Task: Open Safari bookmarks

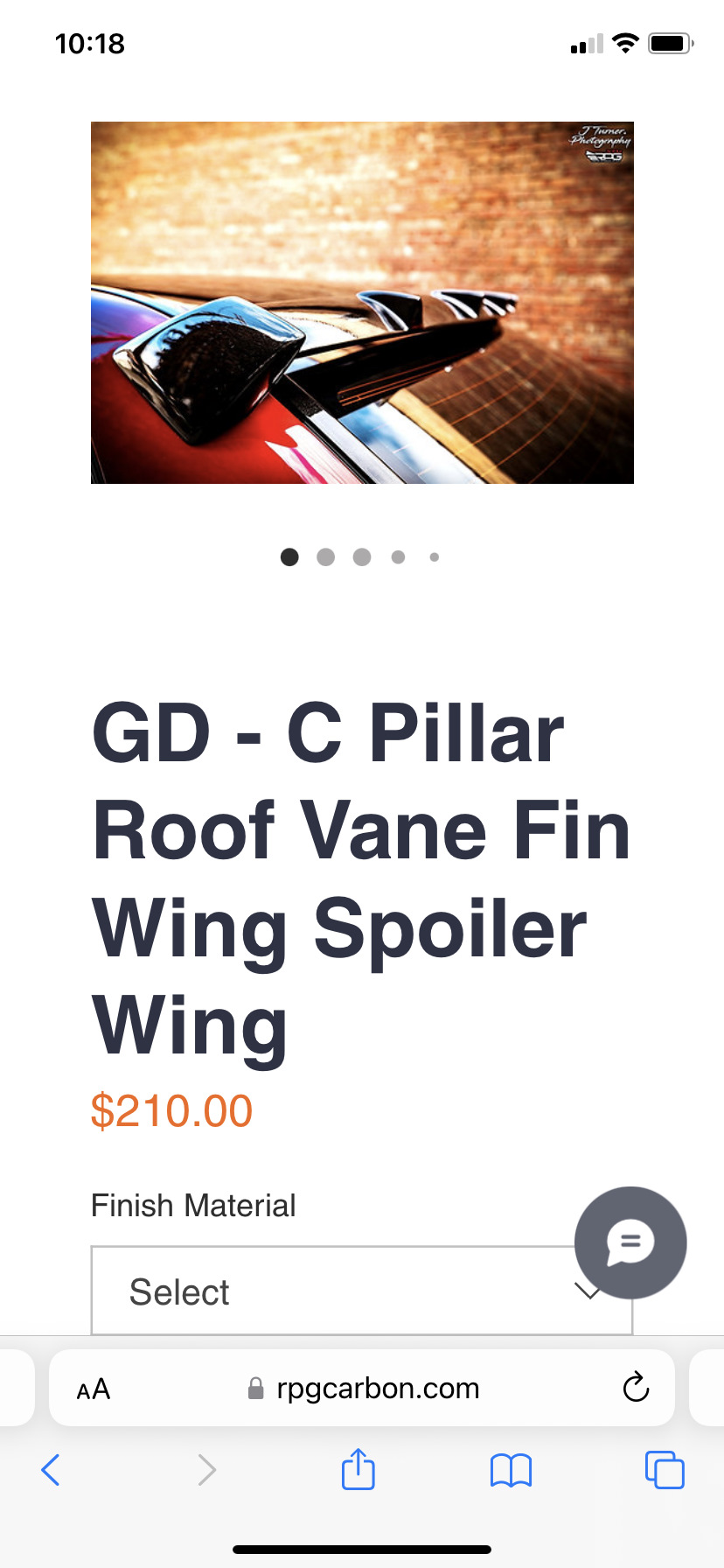Action: tap(511, 1470)
